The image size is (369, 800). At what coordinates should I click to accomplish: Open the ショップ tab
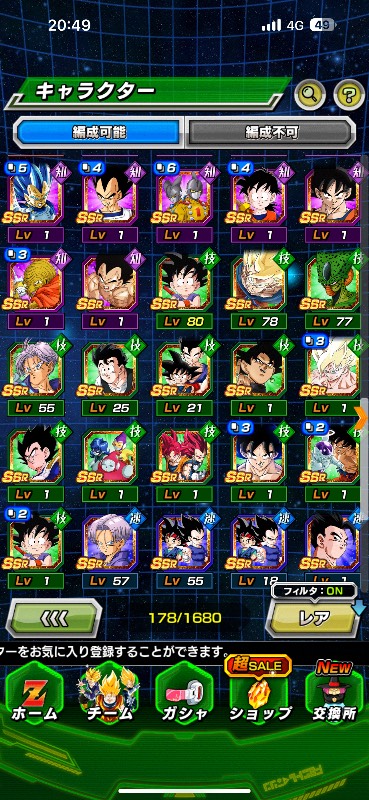tap(260, 696)
